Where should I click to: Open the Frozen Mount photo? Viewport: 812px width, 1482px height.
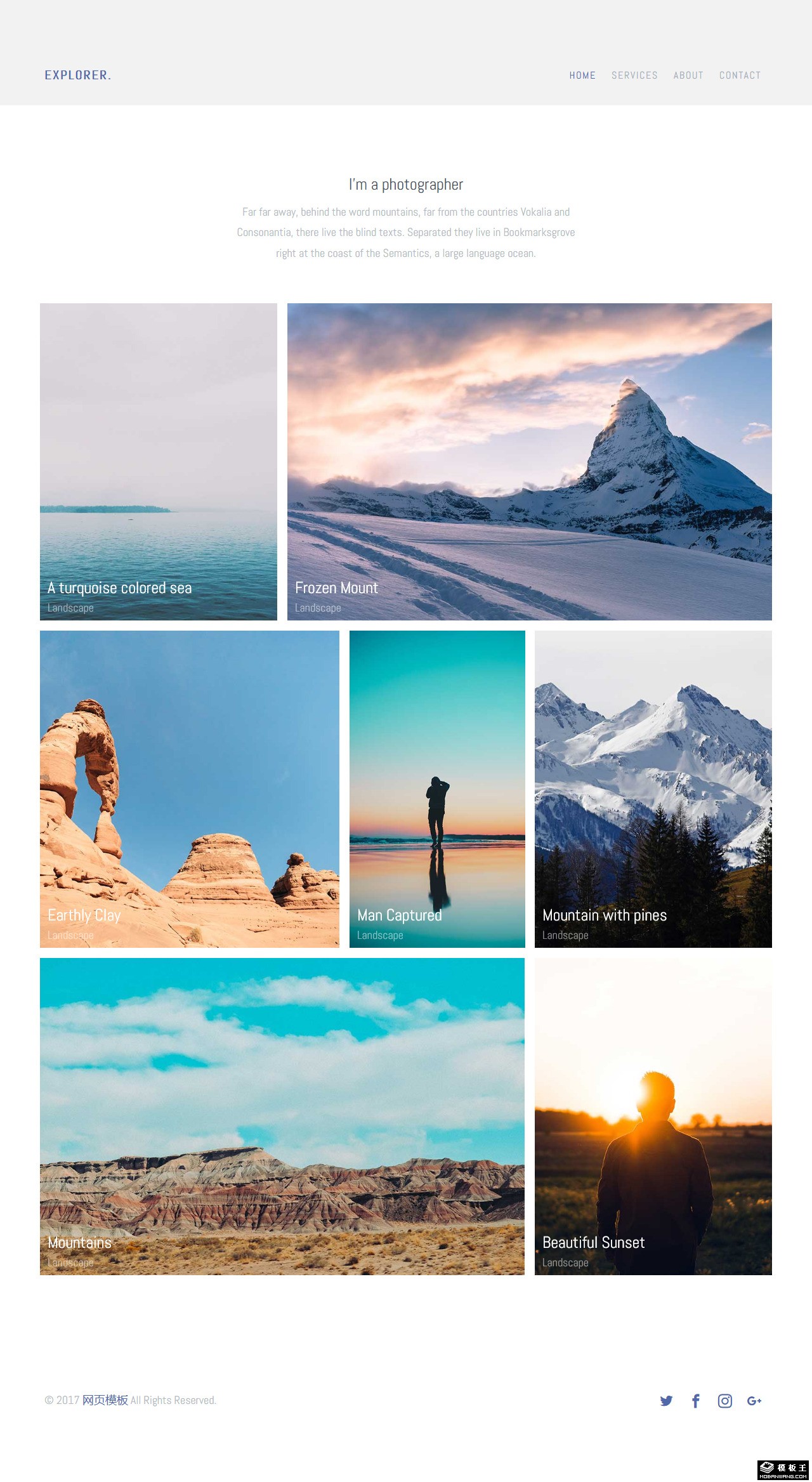pos(530,462)
